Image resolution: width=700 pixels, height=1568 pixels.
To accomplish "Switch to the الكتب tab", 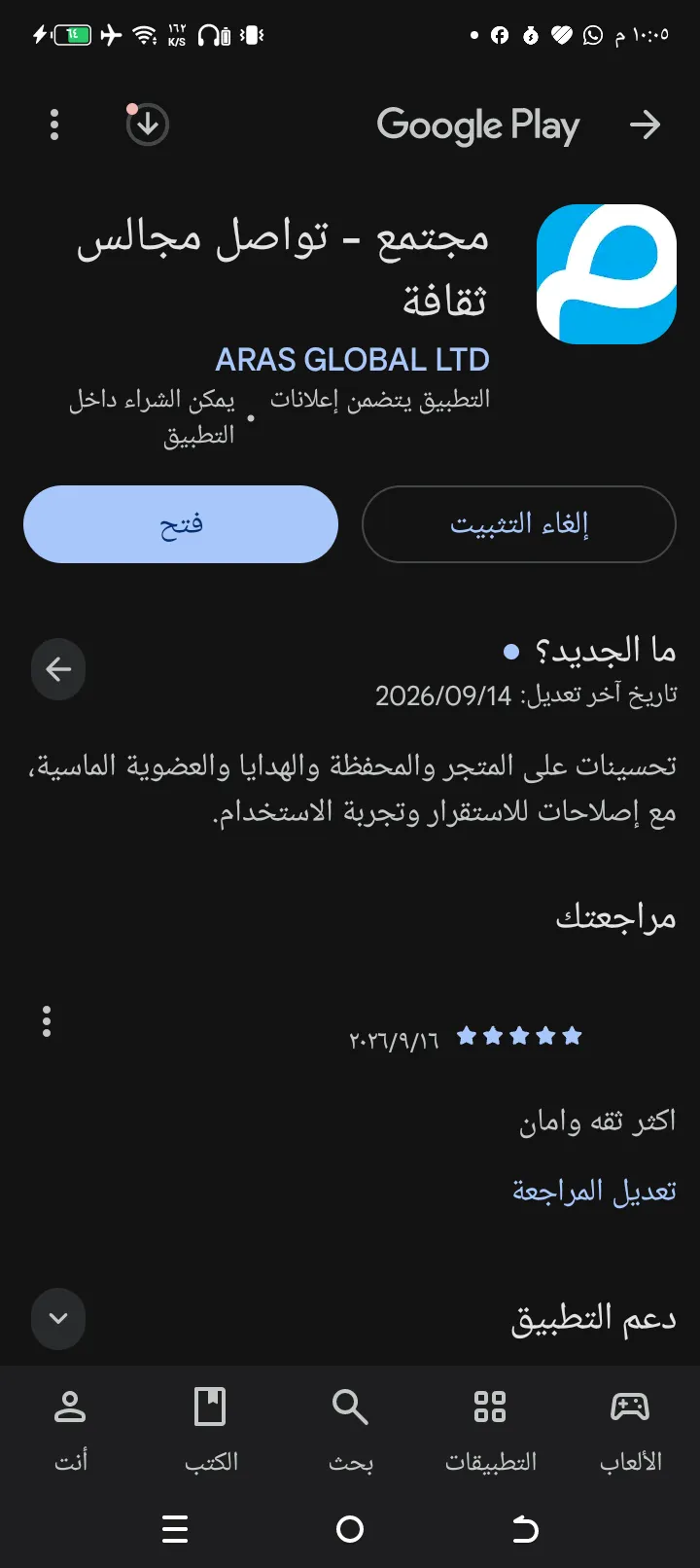I will click(210, 1430).
